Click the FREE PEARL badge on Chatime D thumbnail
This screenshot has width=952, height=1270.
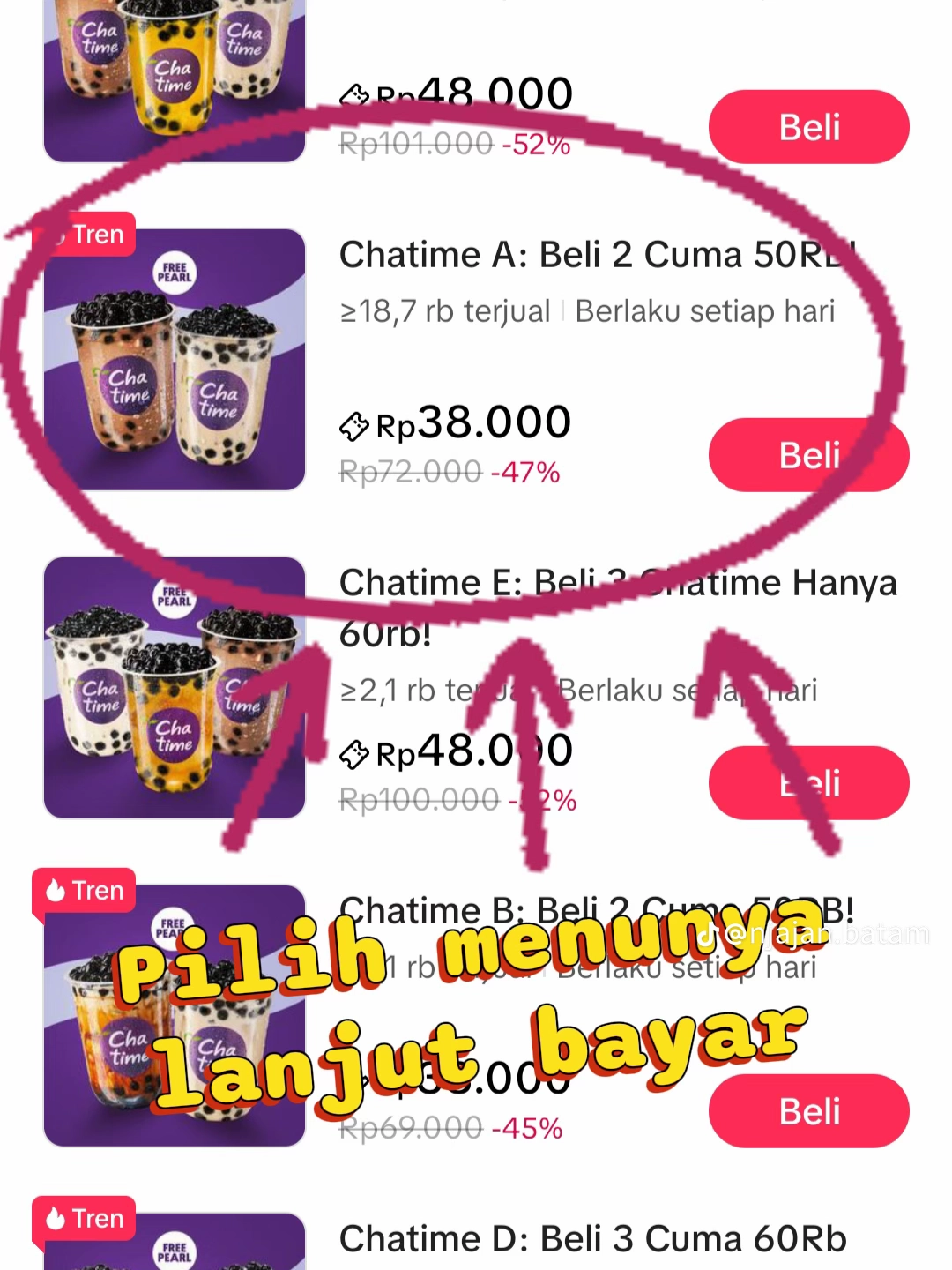pyautogui.click(x=175, y=1252)
